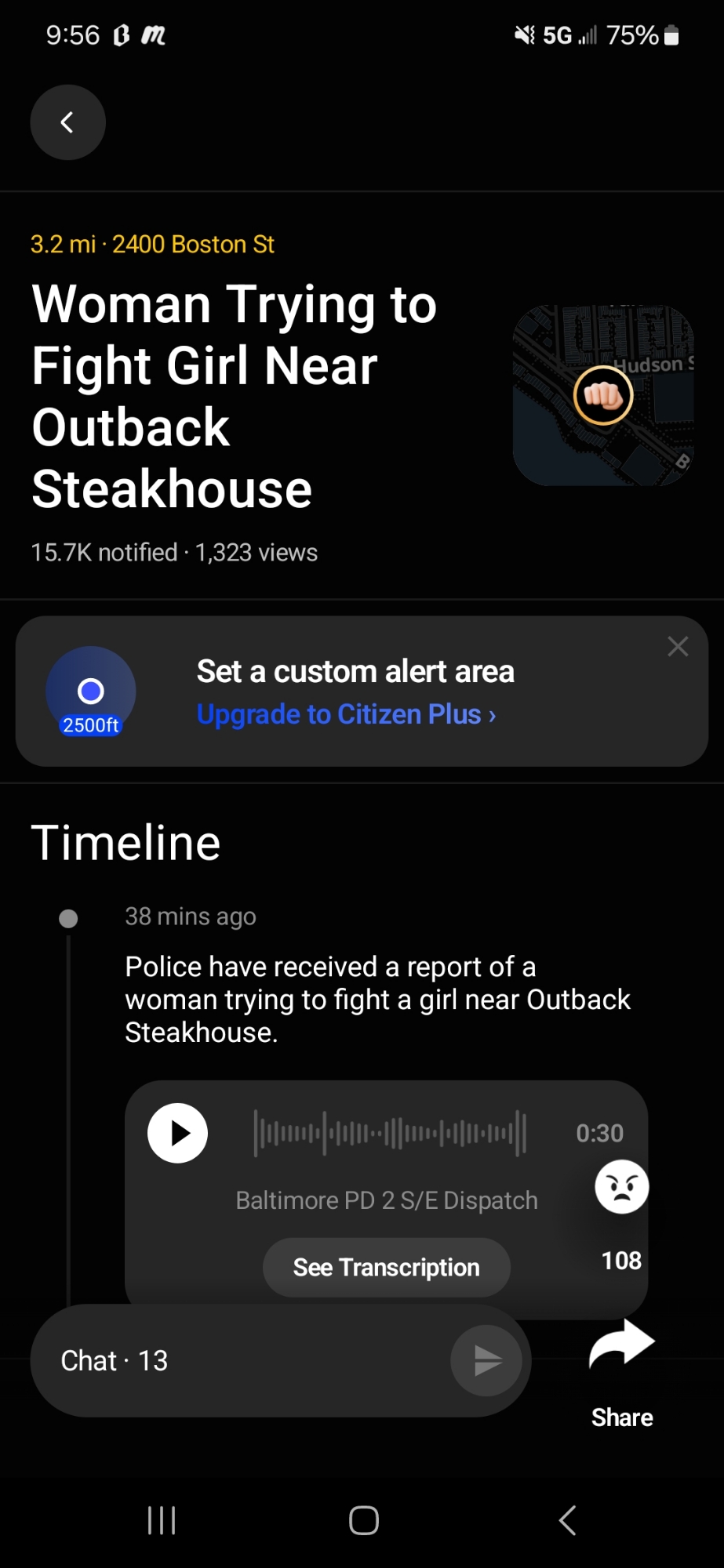The width and height of the screenshot is (724, 1568).
Task: Go back using the top-left arrow
Action: click(x=67, y=122)
